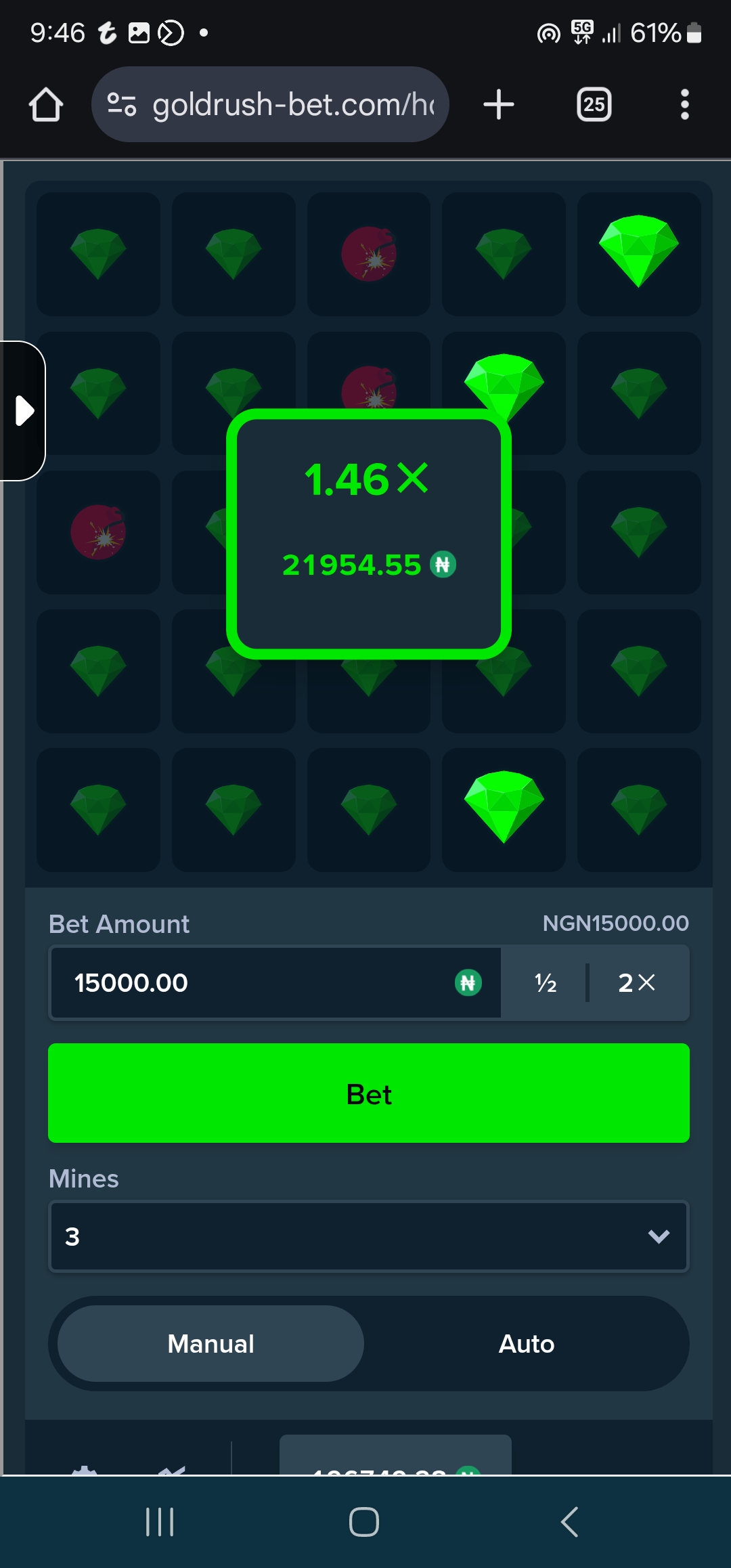Screen dimensions: 731x1568
Task: Open recent apps from navigation bar
Action: click(160, 1522)
